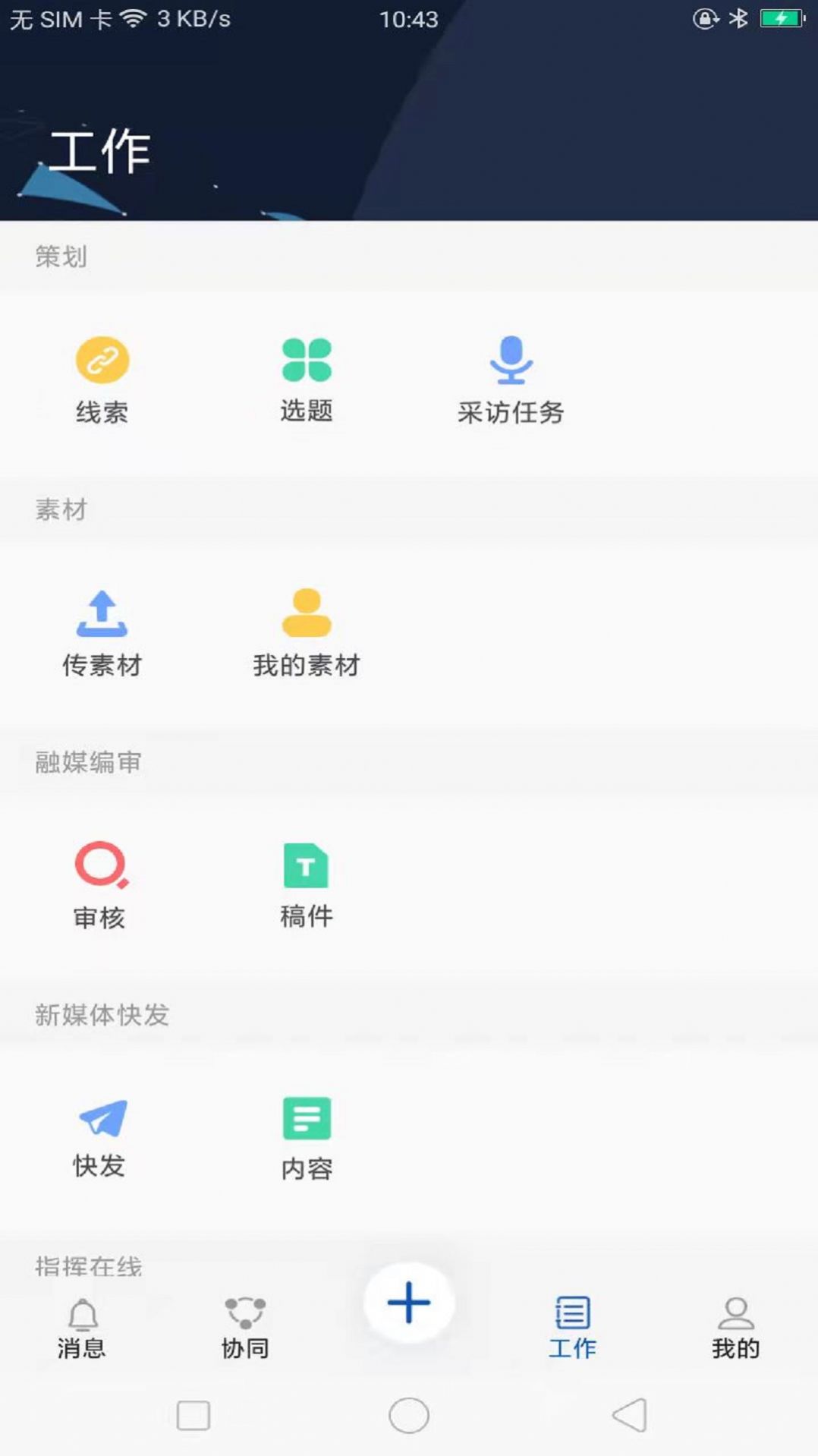Tap the plus button to create
The image size is (818, 1456).
[x=409, y=1303]
